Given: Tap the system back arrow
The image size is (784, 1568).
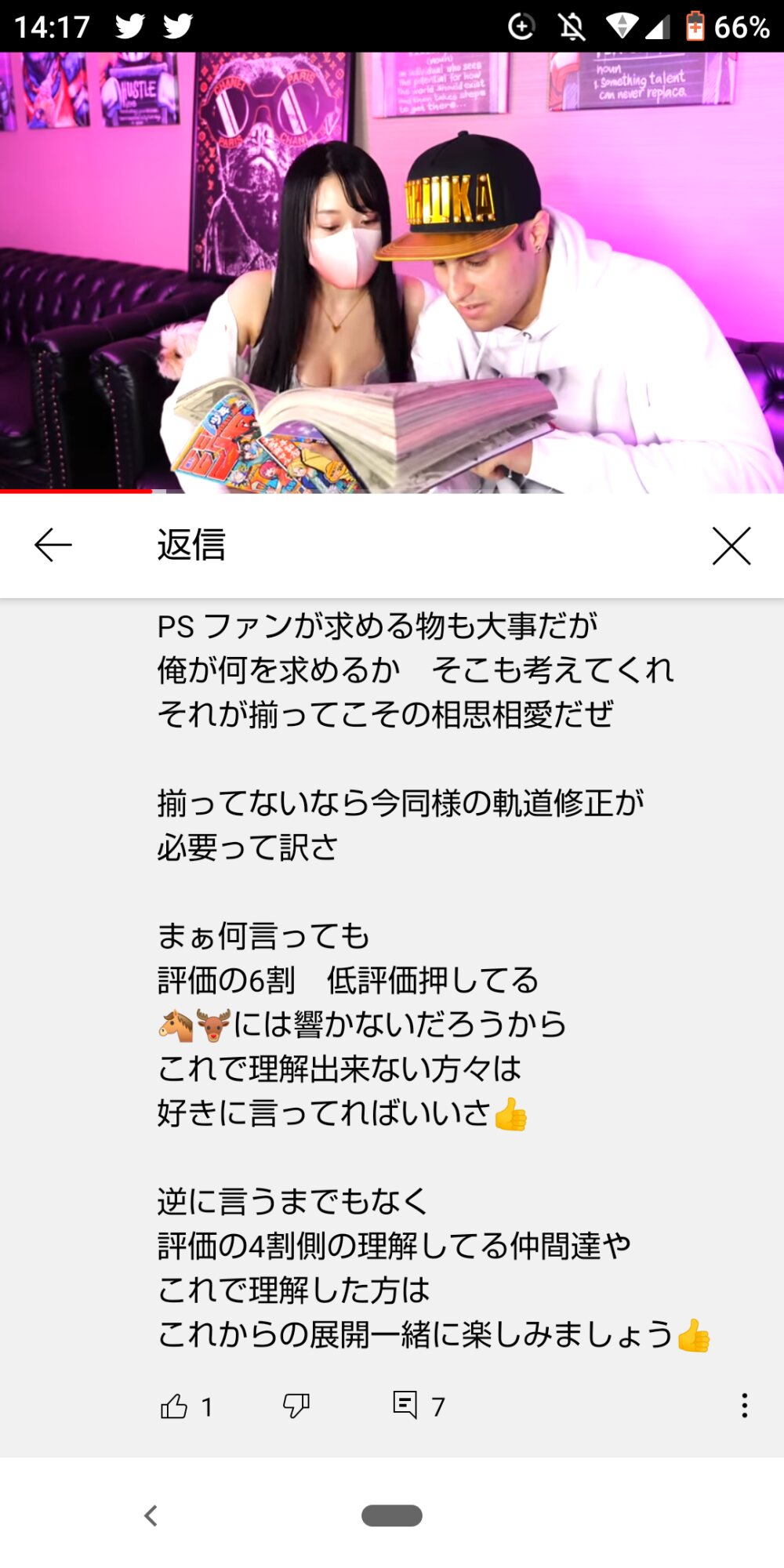Looking at the screenshot, I should tap(151, 1515).
